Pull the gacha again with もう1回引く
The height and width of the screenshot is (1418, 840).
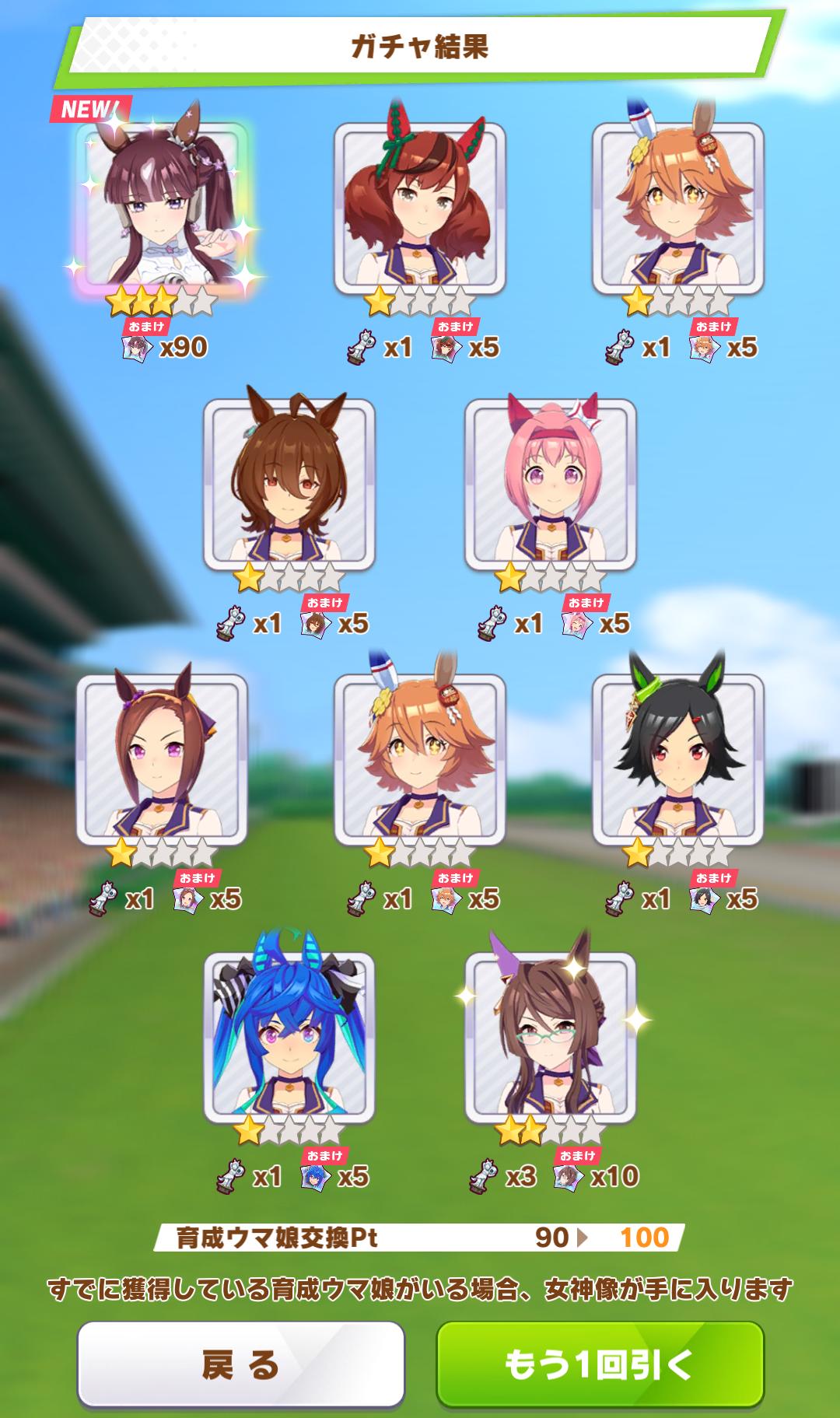600,1364
